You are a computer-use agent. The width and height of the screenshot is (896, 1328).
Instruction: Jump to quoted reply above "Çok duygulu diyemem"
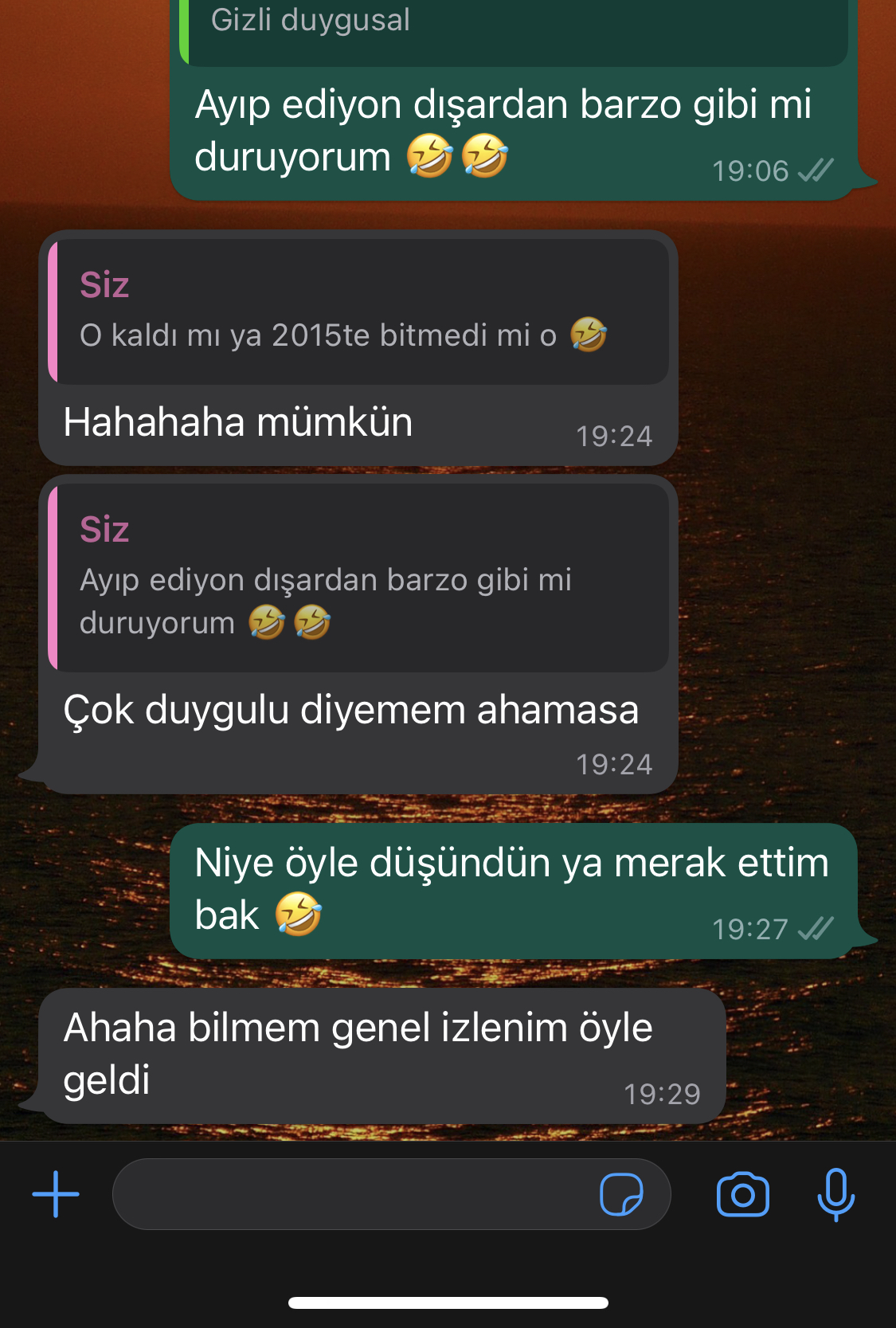358,578
